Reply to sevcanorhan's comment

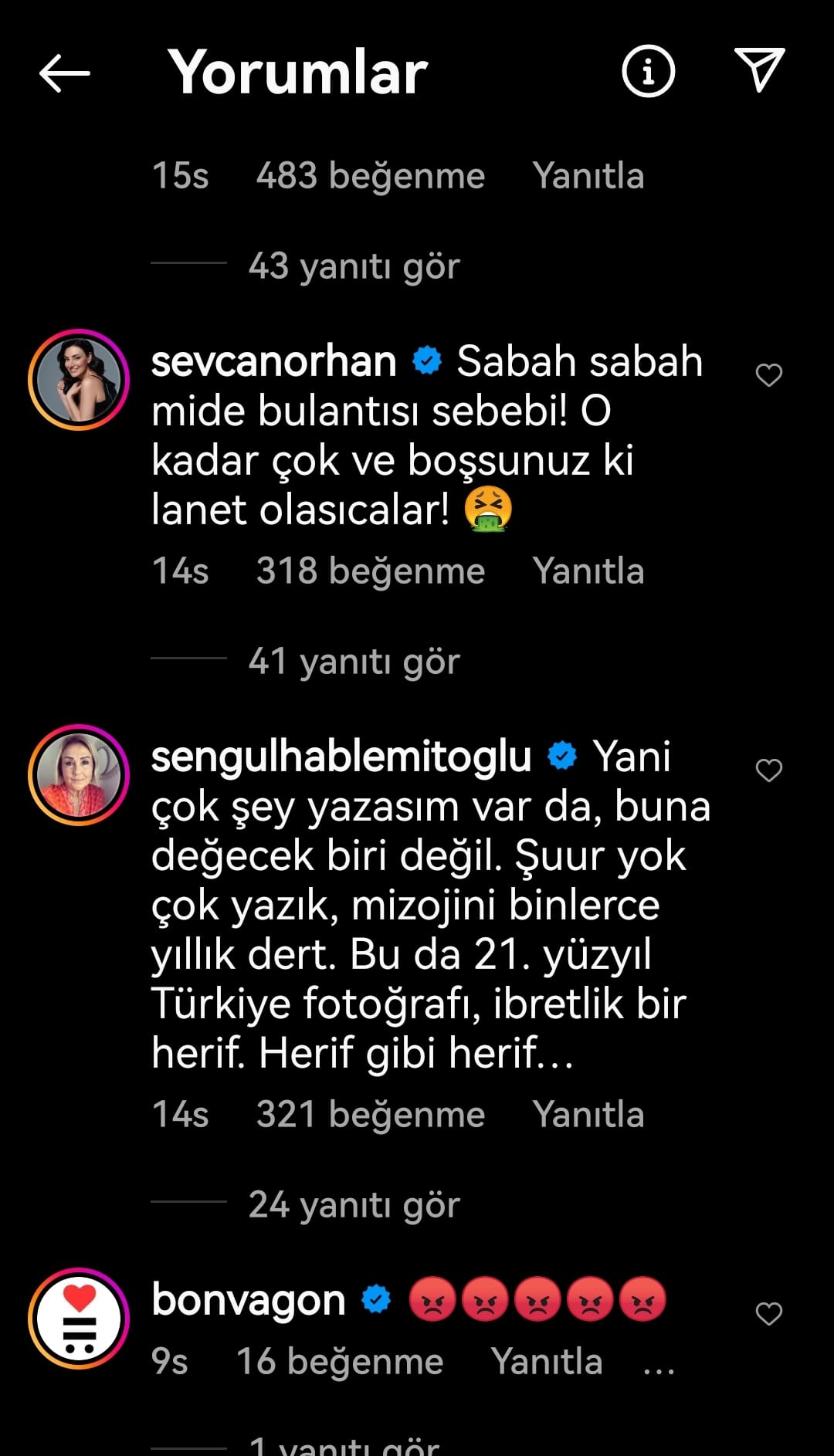coord(588,571)
